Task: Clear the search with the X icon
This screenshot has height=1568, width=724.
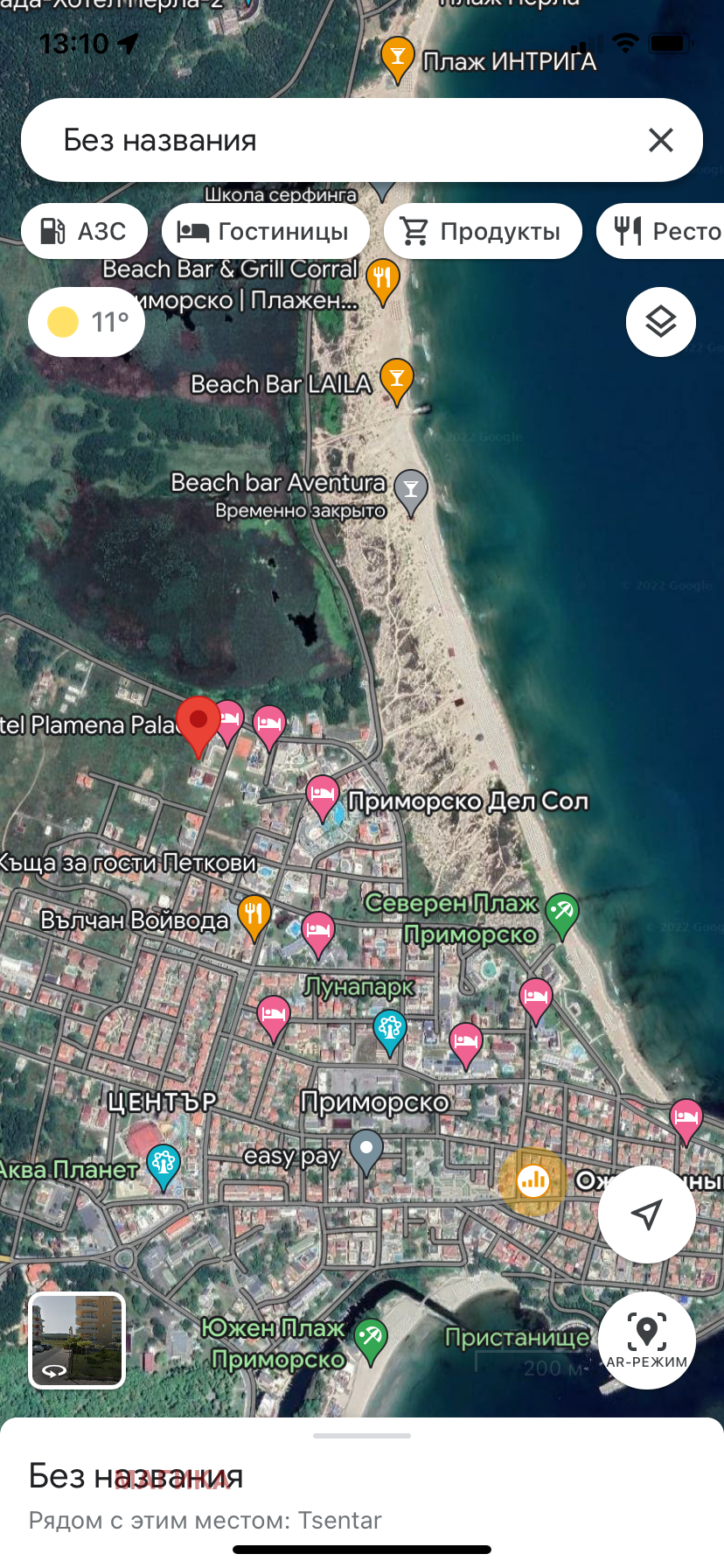Action: coord(661,140)
